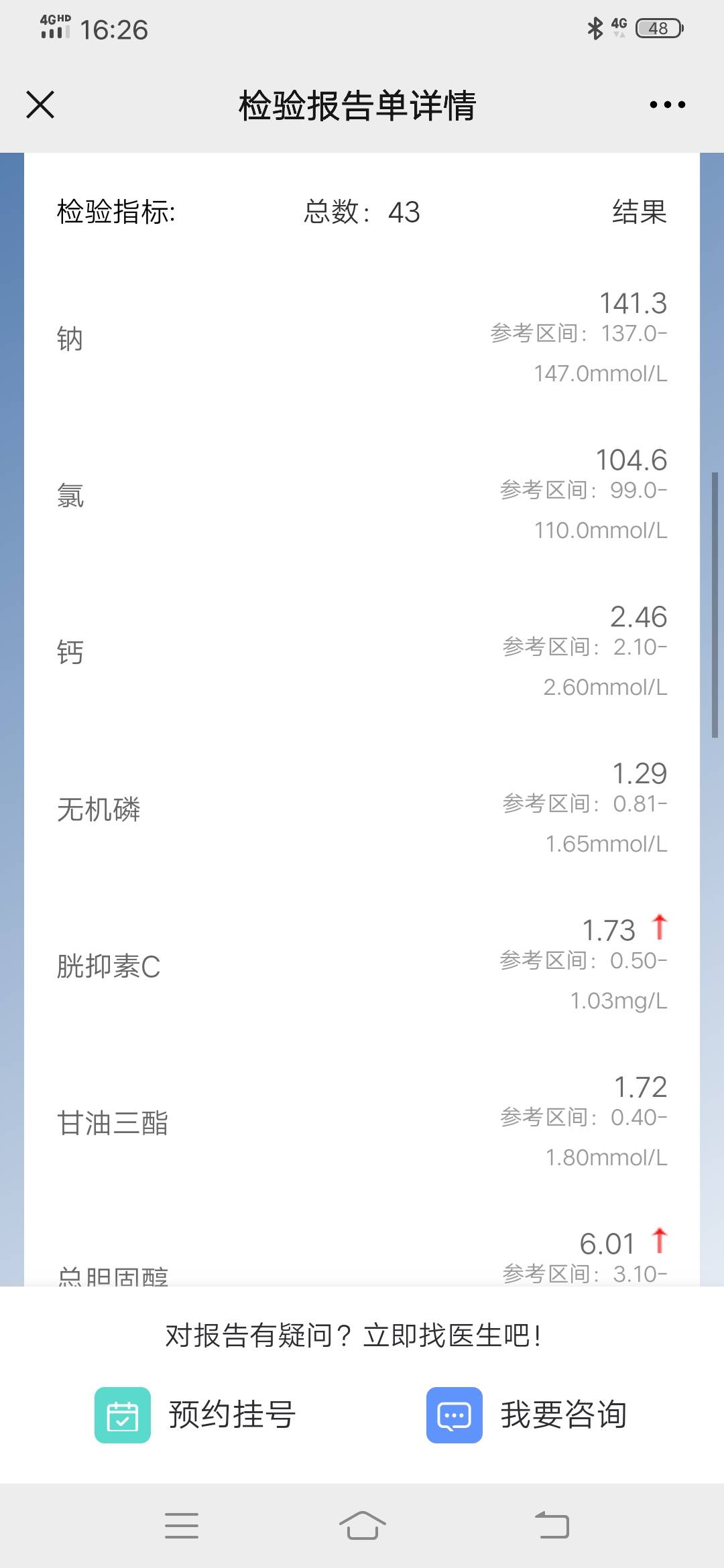This screenshot has height=1568, width=724.
Task: Open recent apps from the navigation bar
Action: [x=181, y=1525]
